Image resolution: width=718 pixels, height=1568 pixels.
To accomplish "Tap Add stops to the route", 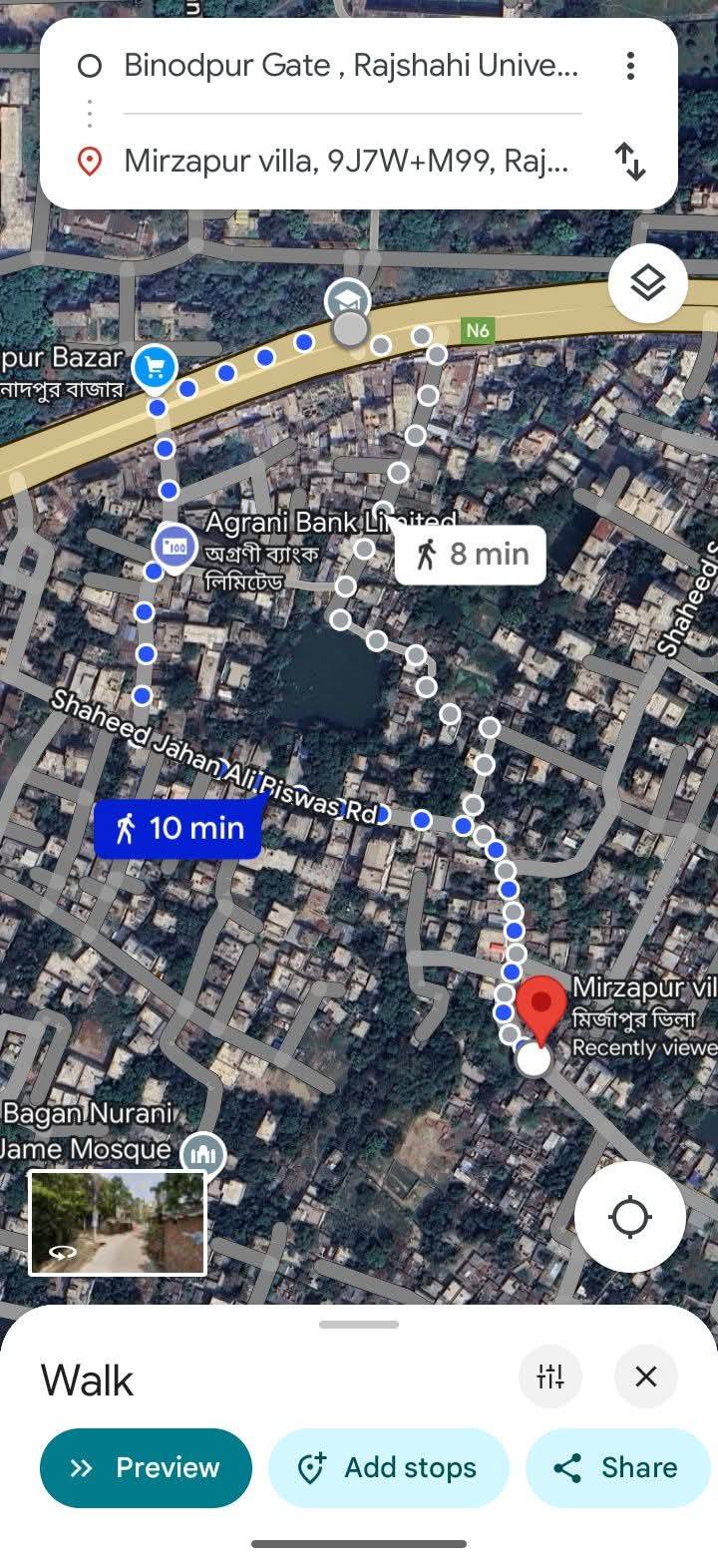I will 389,1467.
